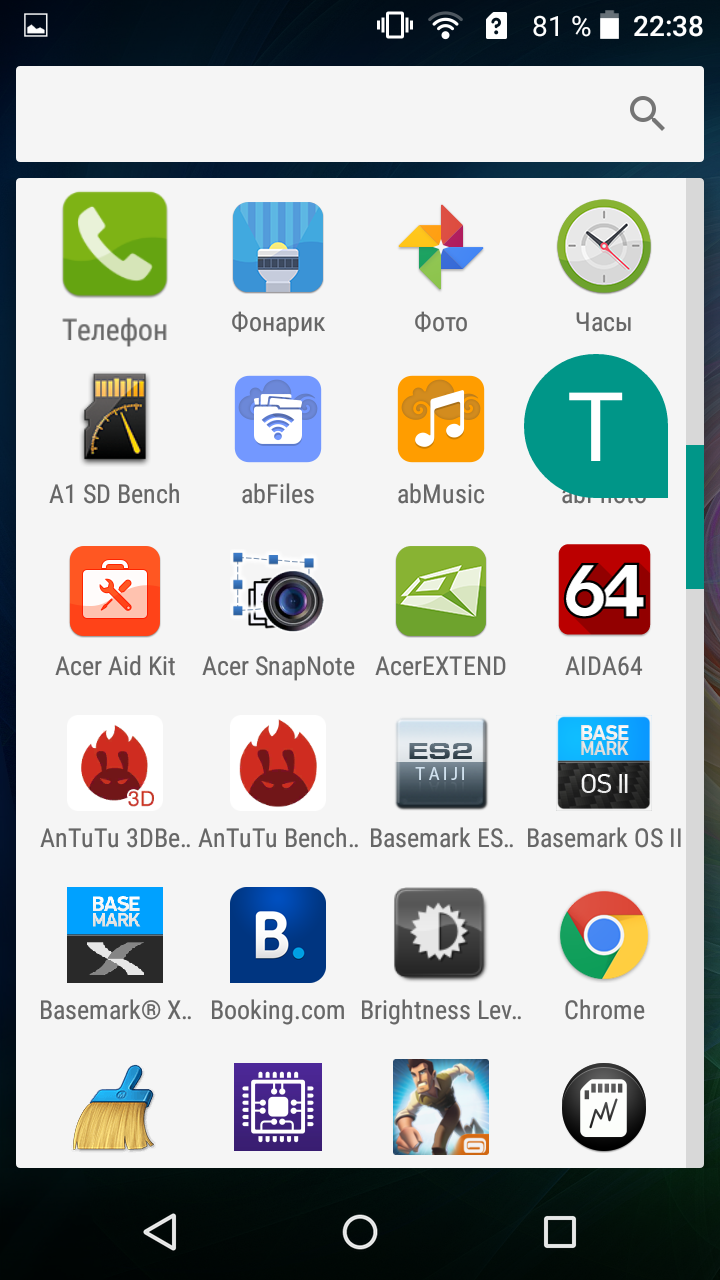Launch AIDA64
This screenshot has width=720, height=1280.
(x=604, y=591)
